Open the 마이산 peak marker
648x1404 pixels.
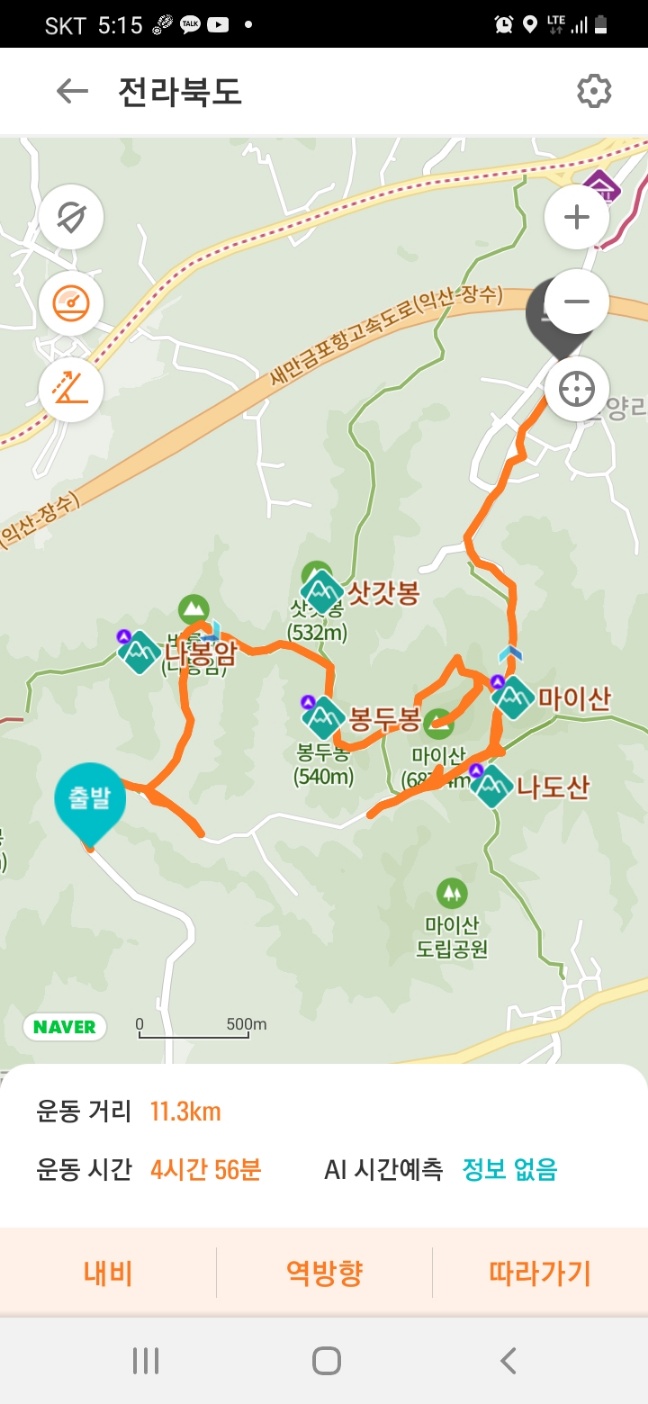(513, 698)
